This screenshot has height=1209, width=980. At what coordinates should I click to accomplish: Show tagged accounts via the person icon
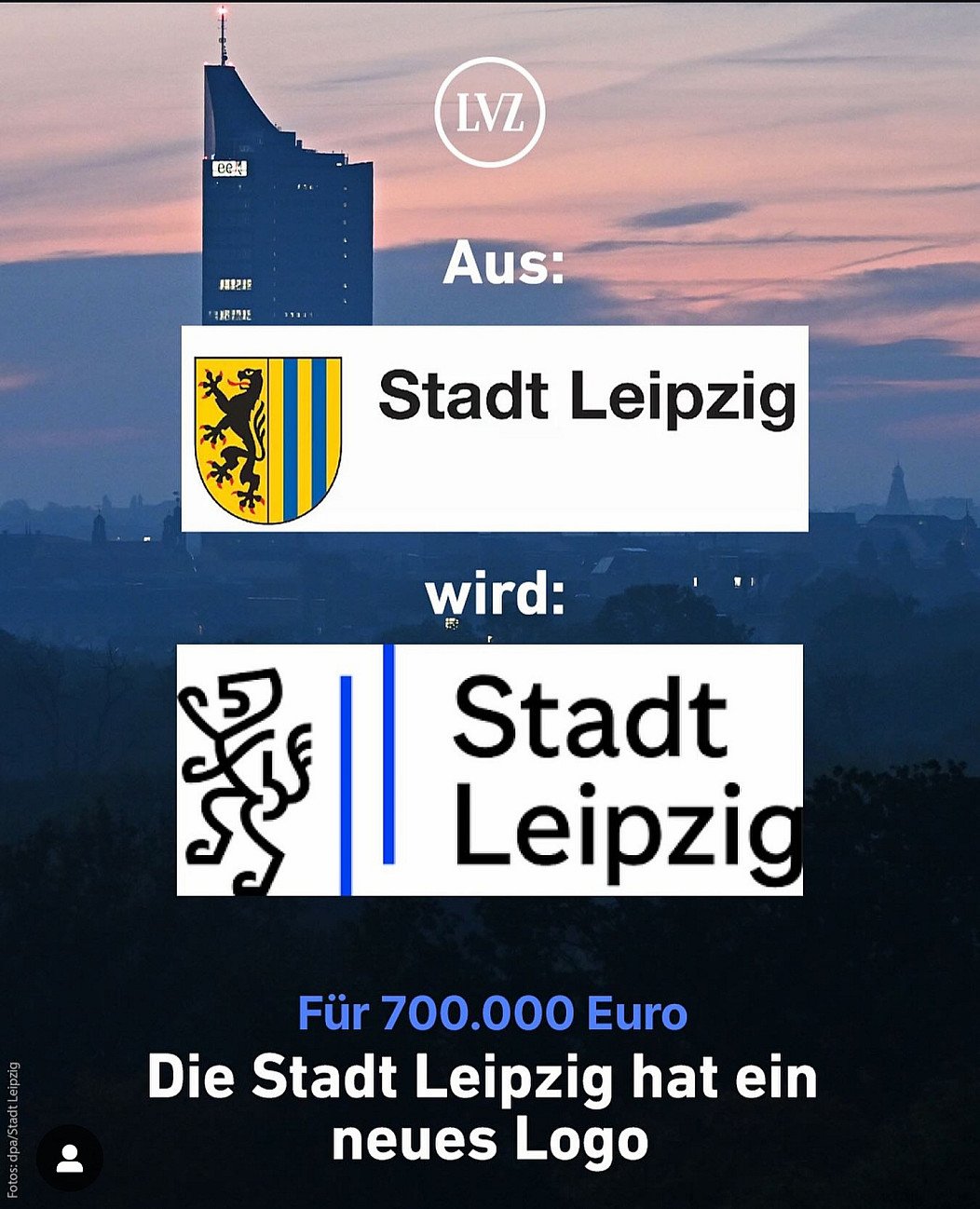[x=70, y=1158]
